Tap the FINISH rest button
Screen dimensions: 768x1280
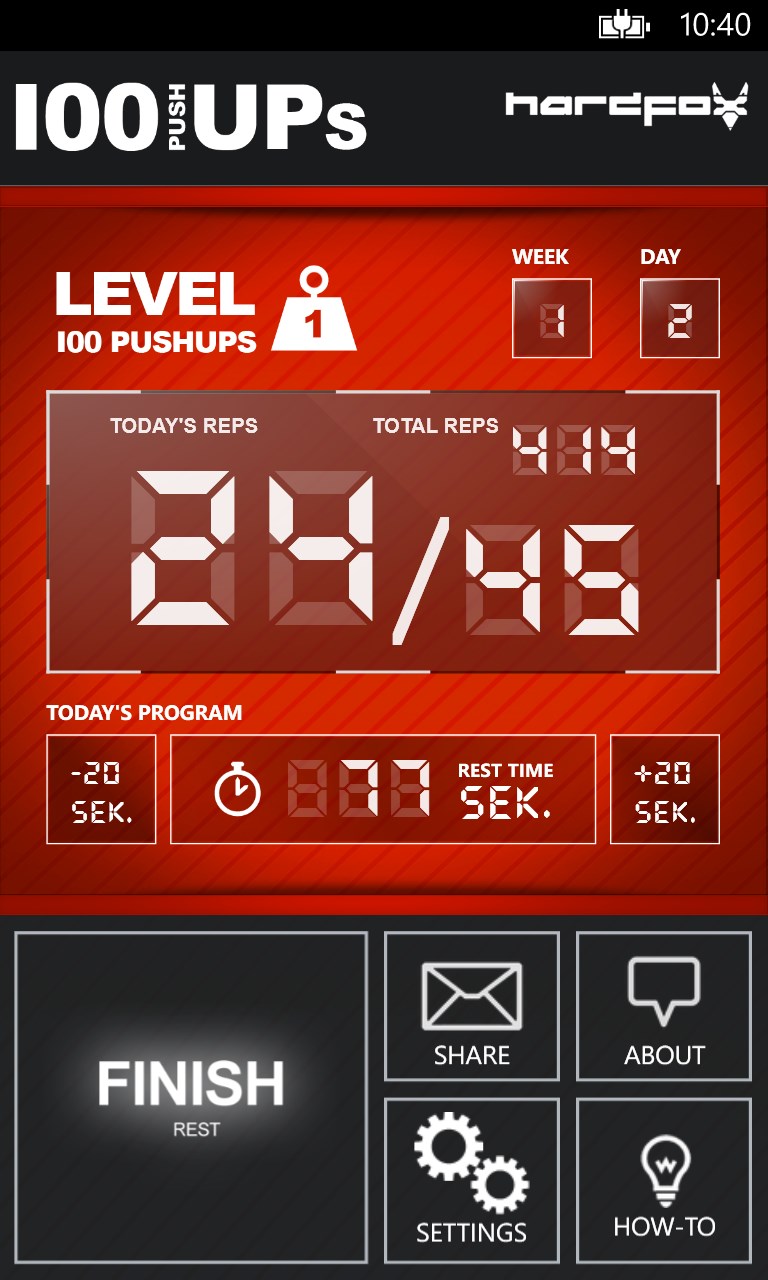(191, 1097)
